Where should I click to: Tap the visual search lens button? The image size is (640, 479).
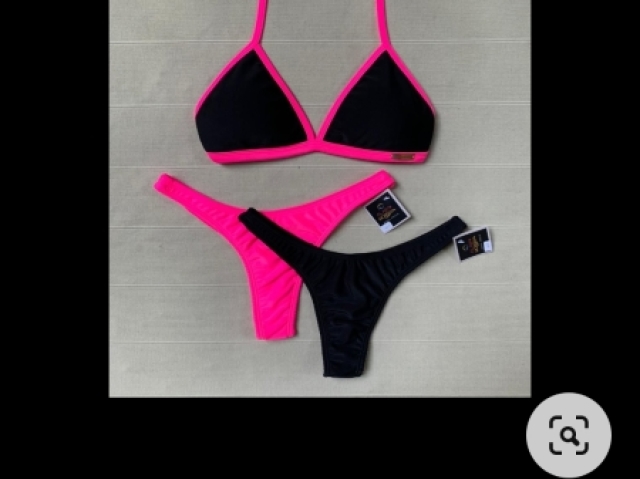pyautogui.click(x=568, y=435)
